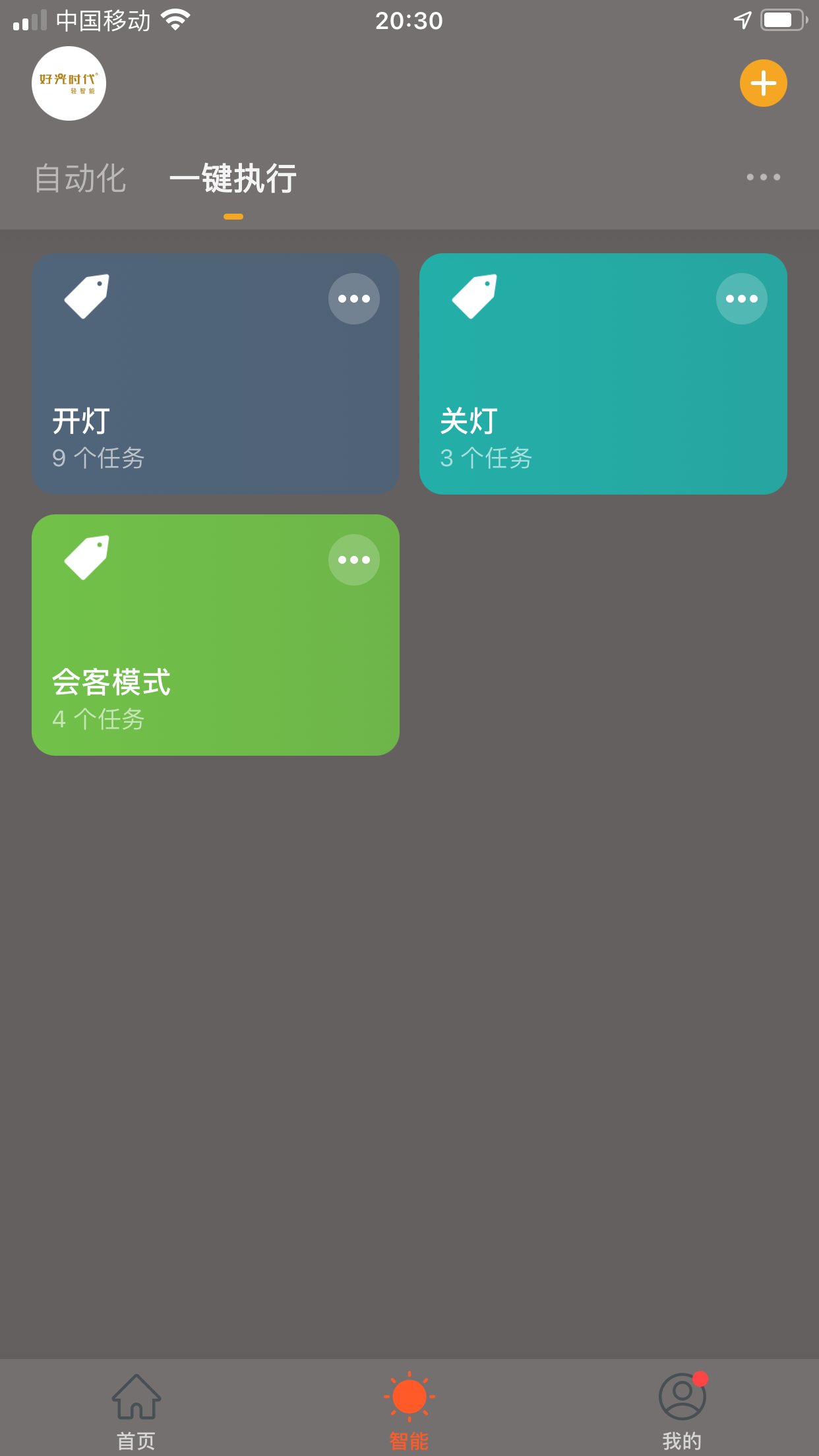Click the tag icon on the 开灯 card
This screenshot has height=1456, width=819.
(86, 297)
